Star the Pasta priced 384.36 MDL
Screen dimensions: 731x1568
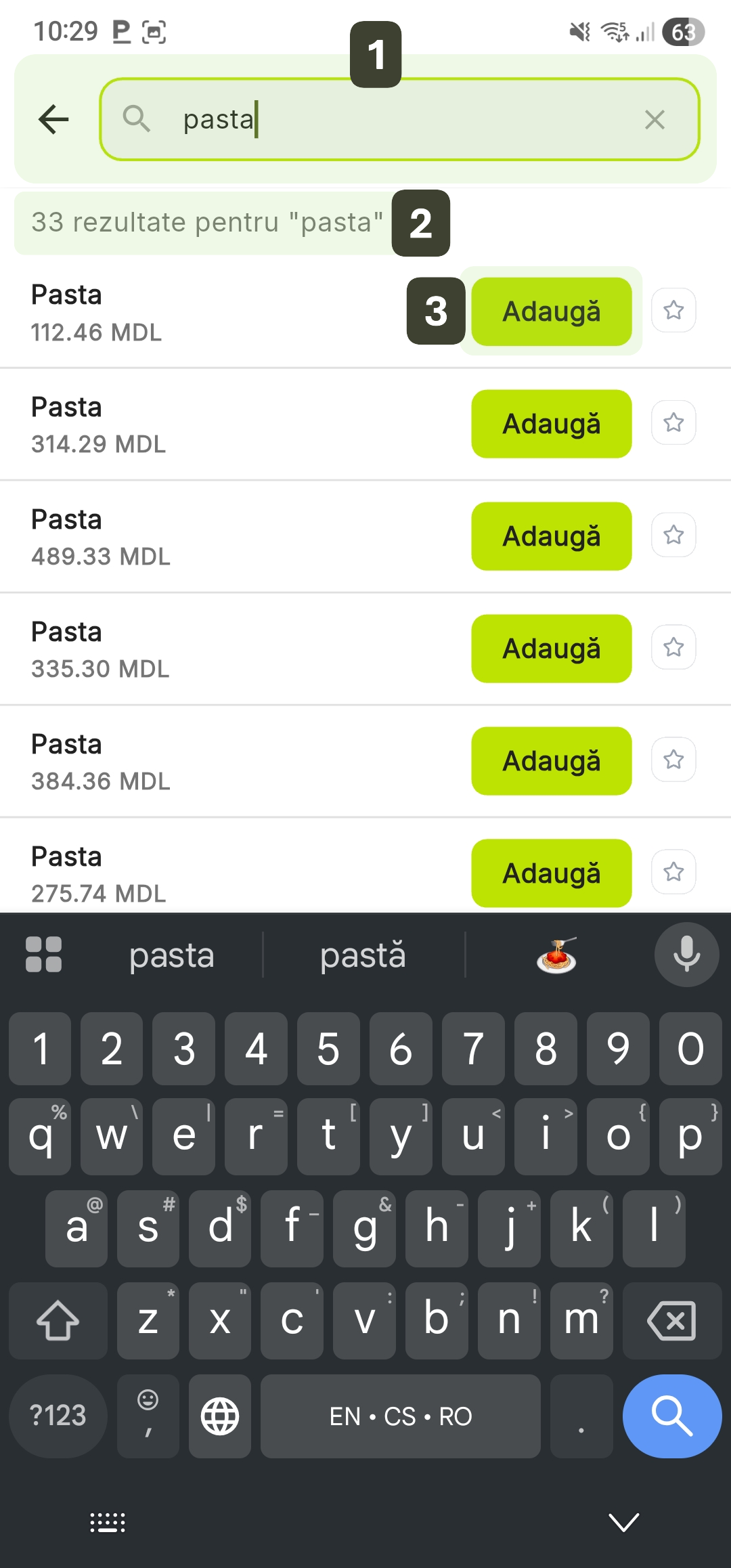click(x=673, y=760)
